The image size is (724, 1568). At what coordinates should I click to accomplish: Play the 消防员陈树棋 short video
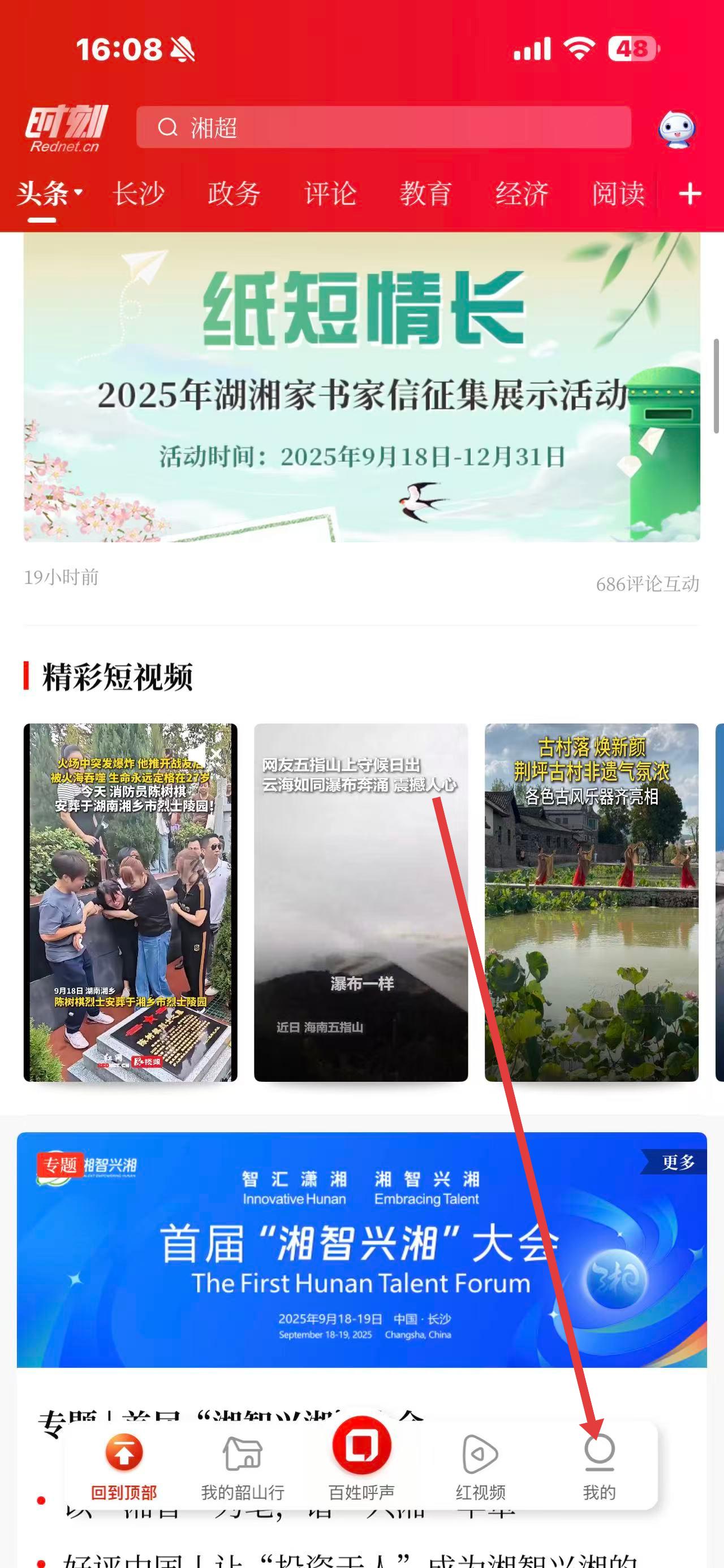130,902
